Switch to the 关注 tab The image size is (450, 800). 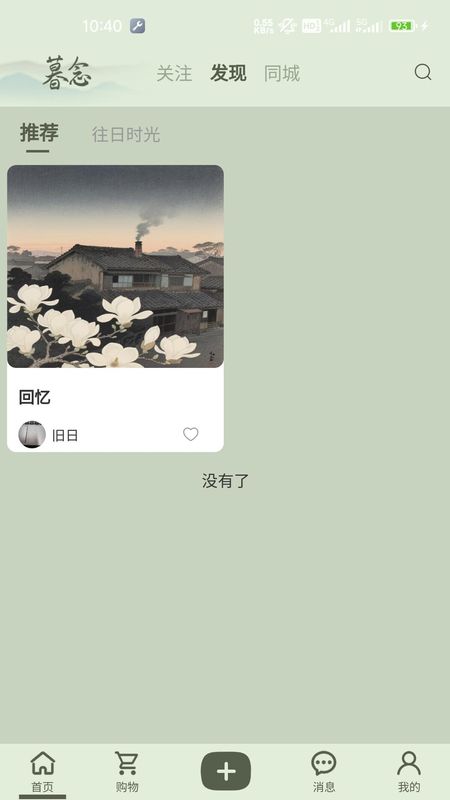click(174, 73)
